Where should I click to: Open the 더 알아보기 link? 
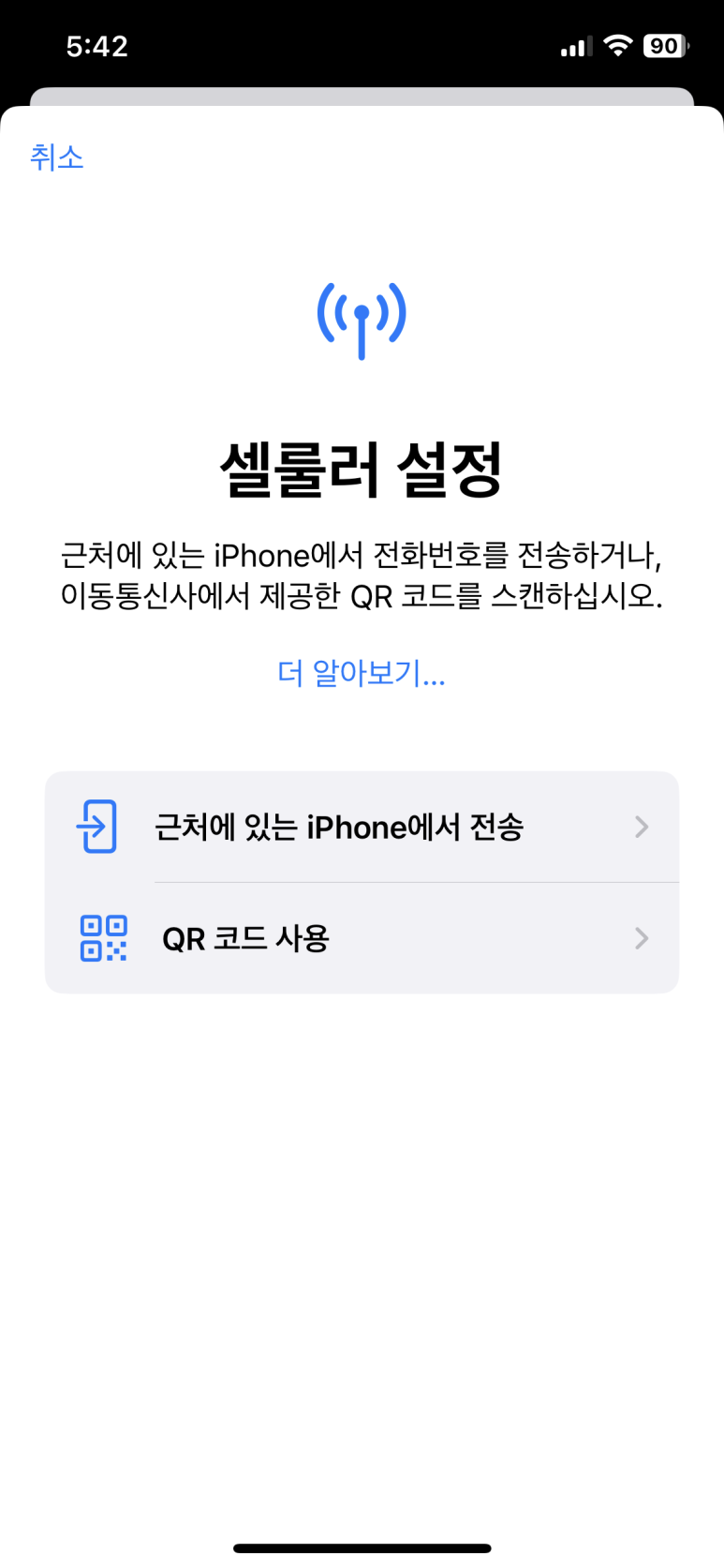coord(362,672)
